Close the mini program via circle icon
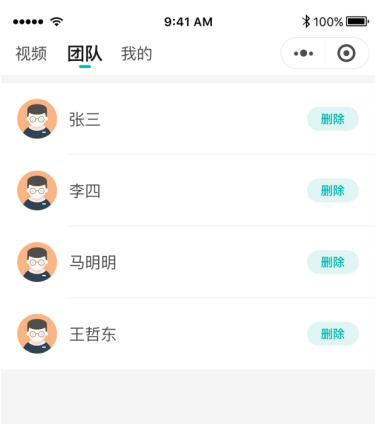The width and height of the screenshot is (375, 424). (x=346, y=53)
